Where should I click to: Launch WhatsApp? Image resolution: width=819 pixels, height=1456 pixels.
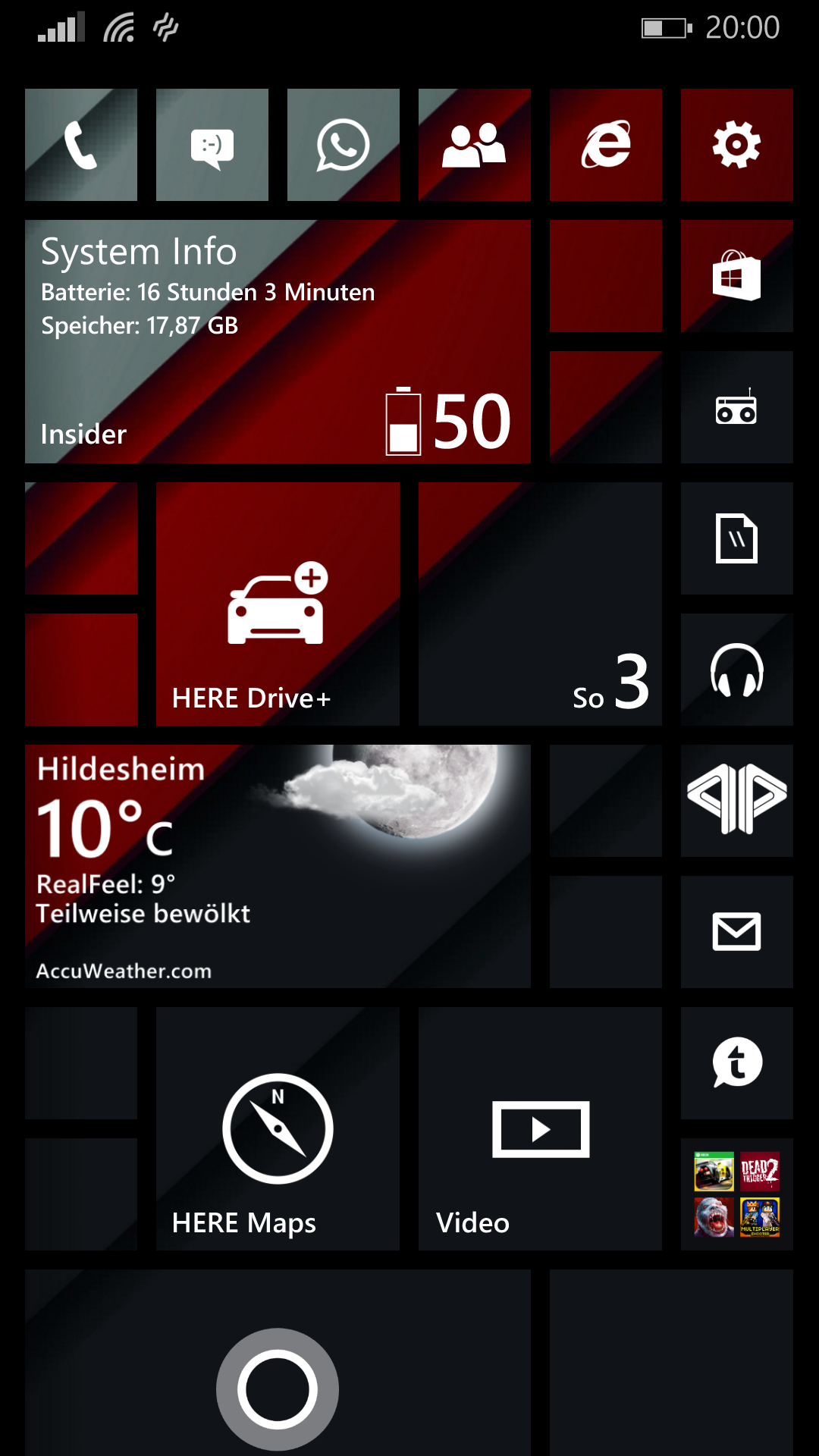[x=344, y=145]
